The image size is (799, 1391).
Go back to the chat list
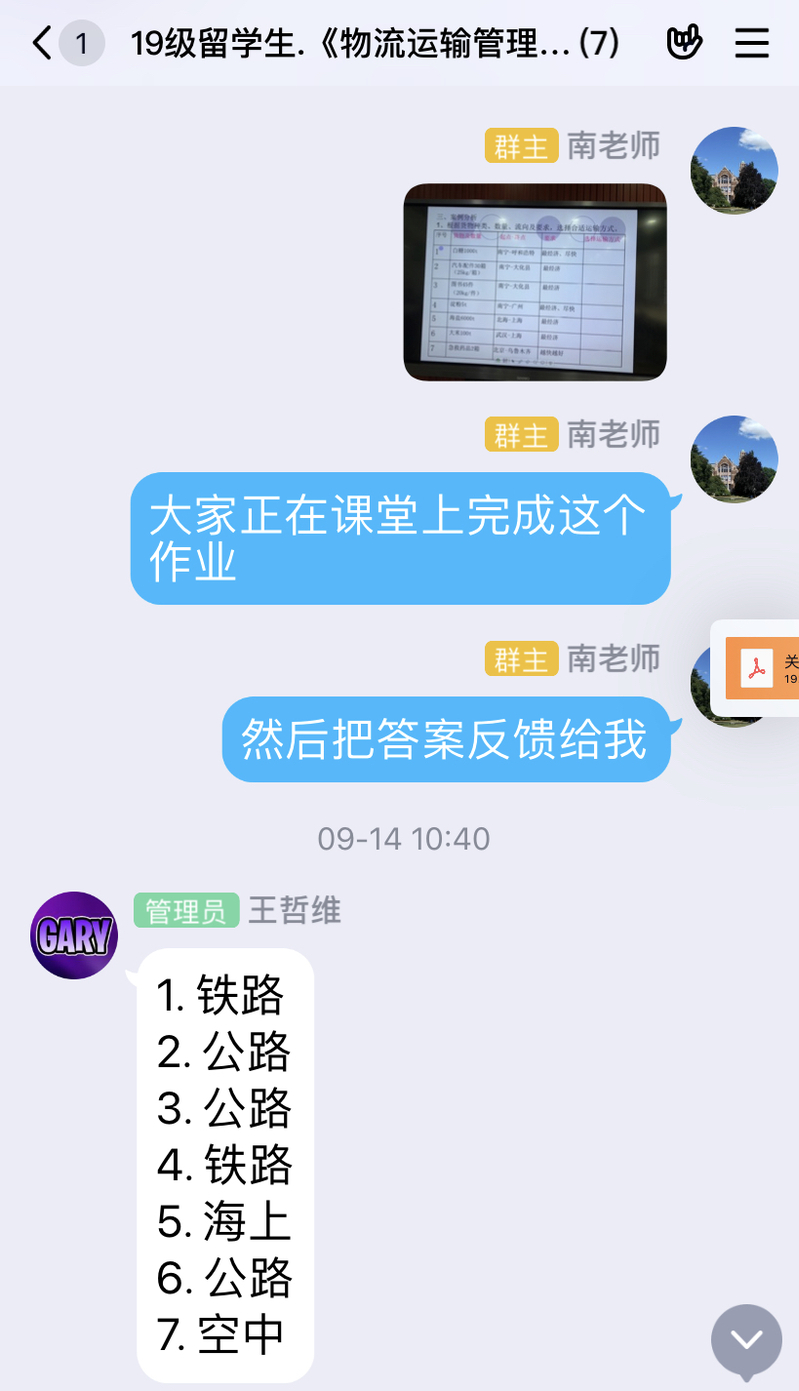pos(42,43)
